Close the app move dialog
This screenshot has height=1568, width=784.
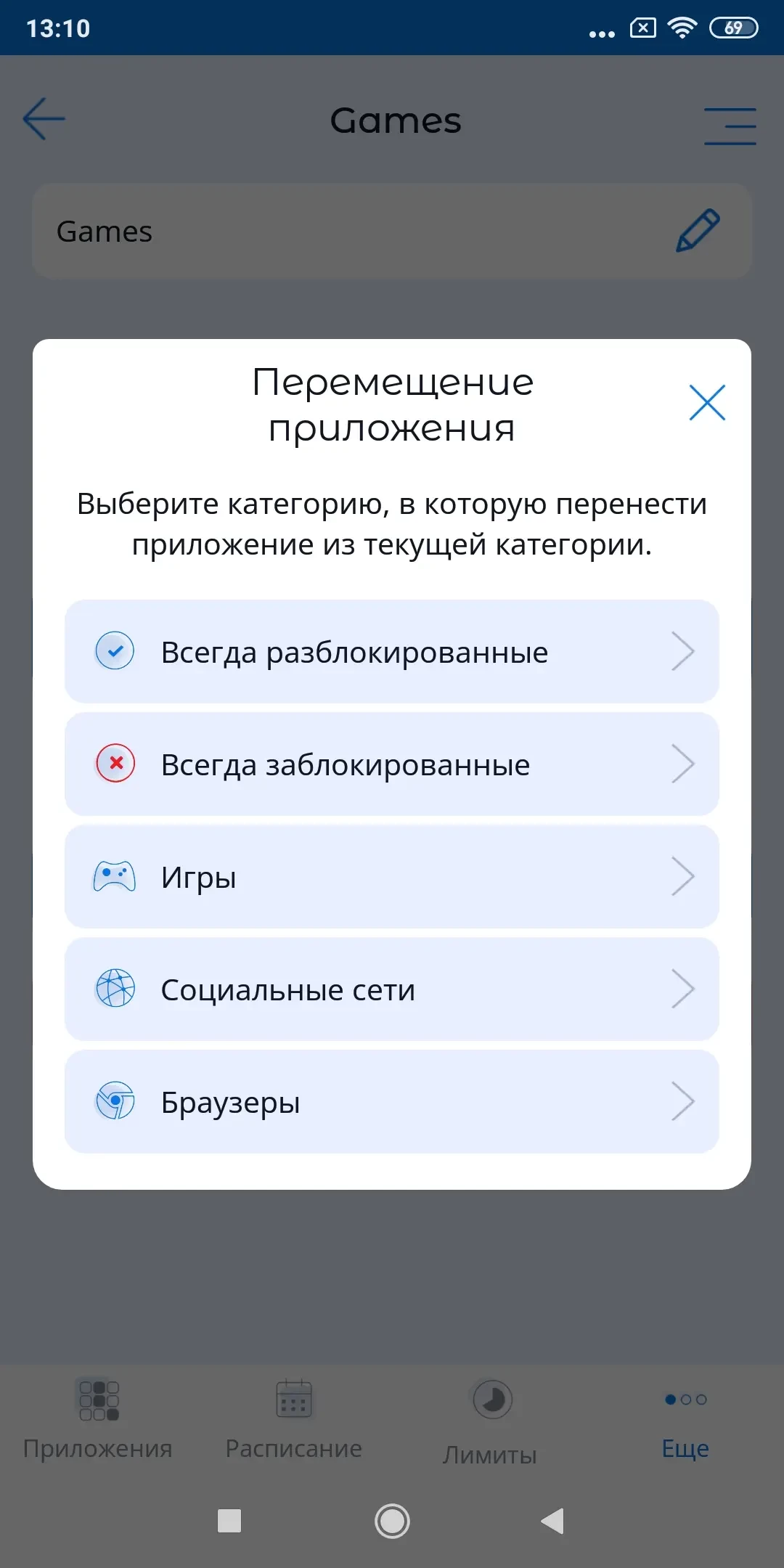click(706, 403)
